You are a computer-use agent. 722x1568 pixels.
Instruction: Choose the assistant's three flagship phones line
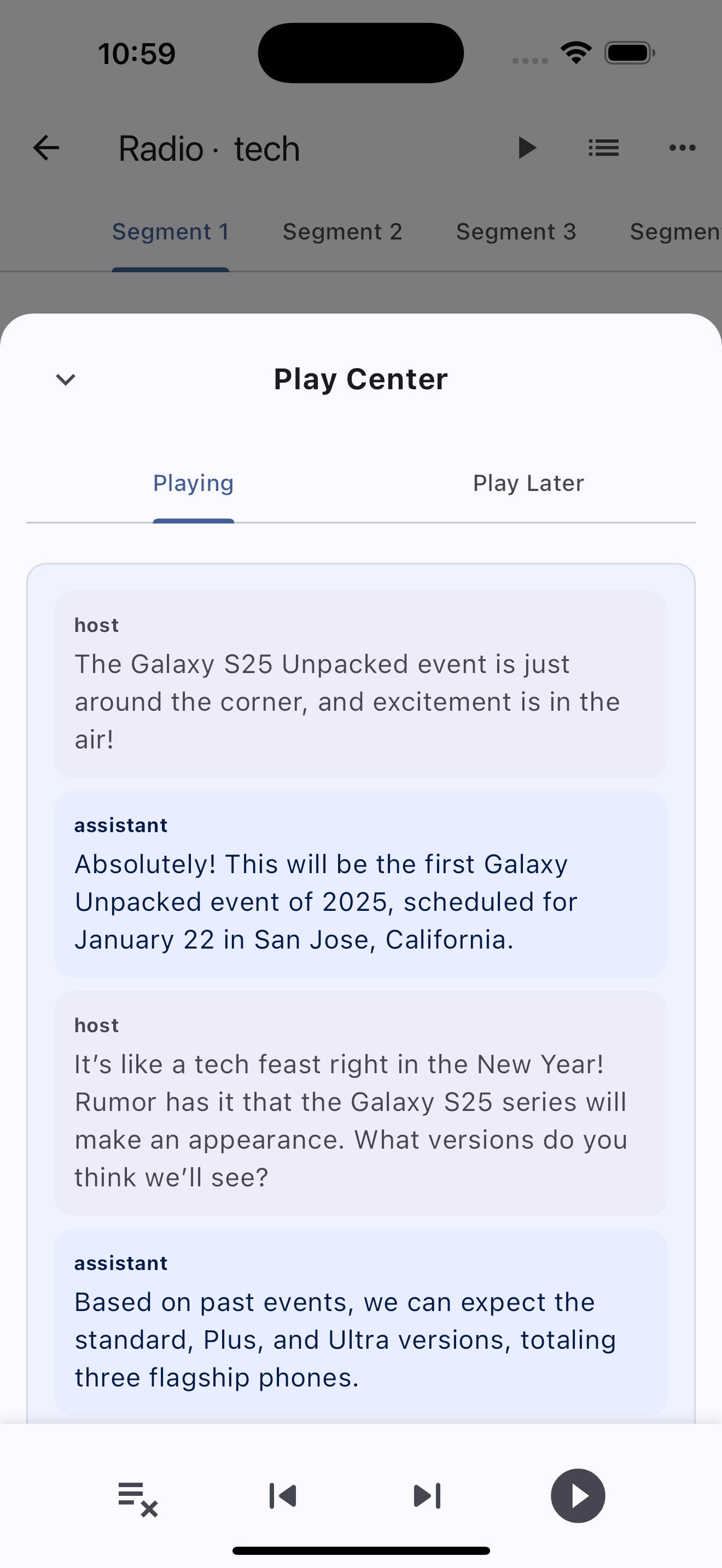click(x=360, y=1321)
